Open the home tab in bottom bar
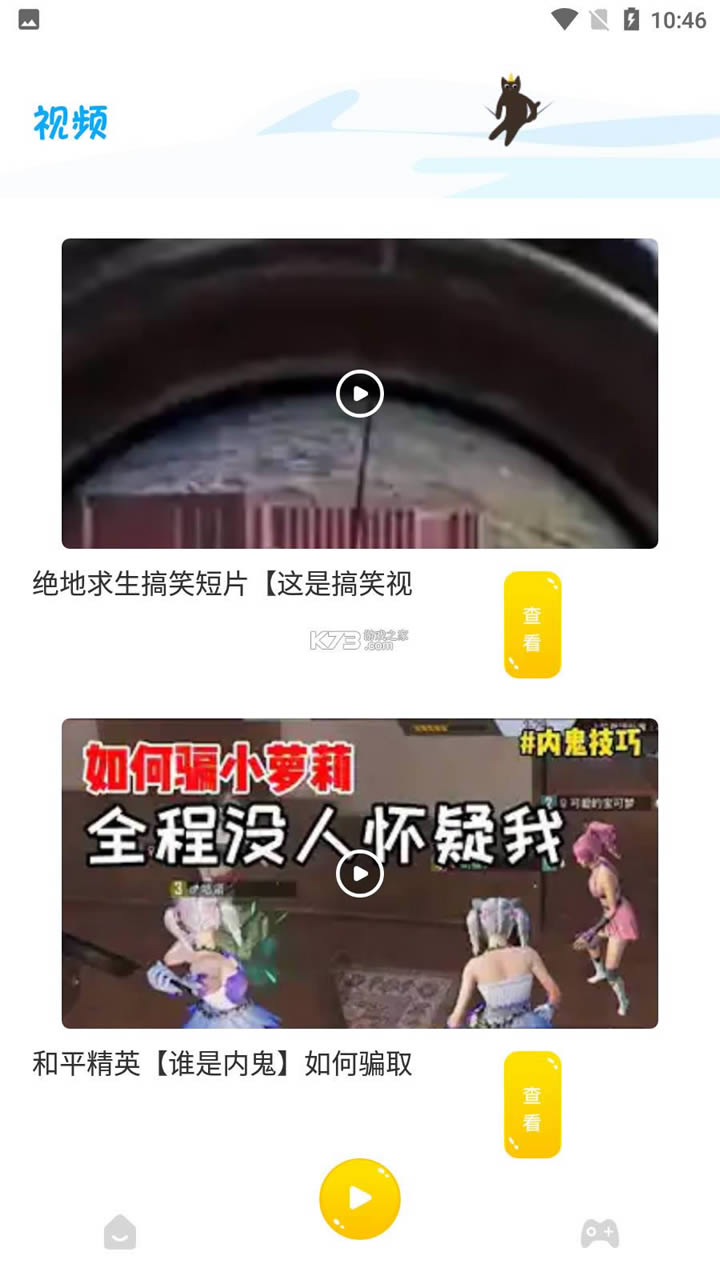The width and height of the screenshot is (720, 1280). click(x=120, y=1232)
